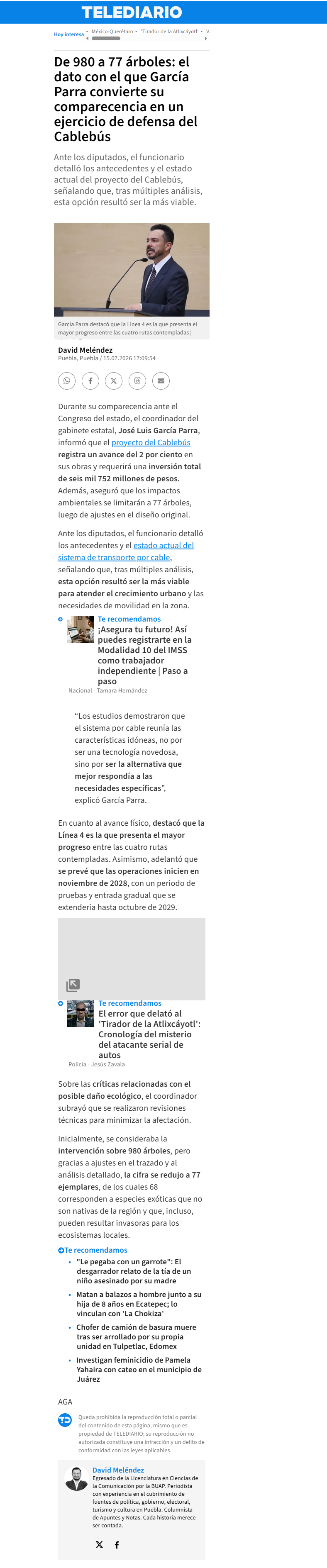Open 'estado actual del sistema de transporte' link
Viewport: 327px width, 1568px height.
126,551
